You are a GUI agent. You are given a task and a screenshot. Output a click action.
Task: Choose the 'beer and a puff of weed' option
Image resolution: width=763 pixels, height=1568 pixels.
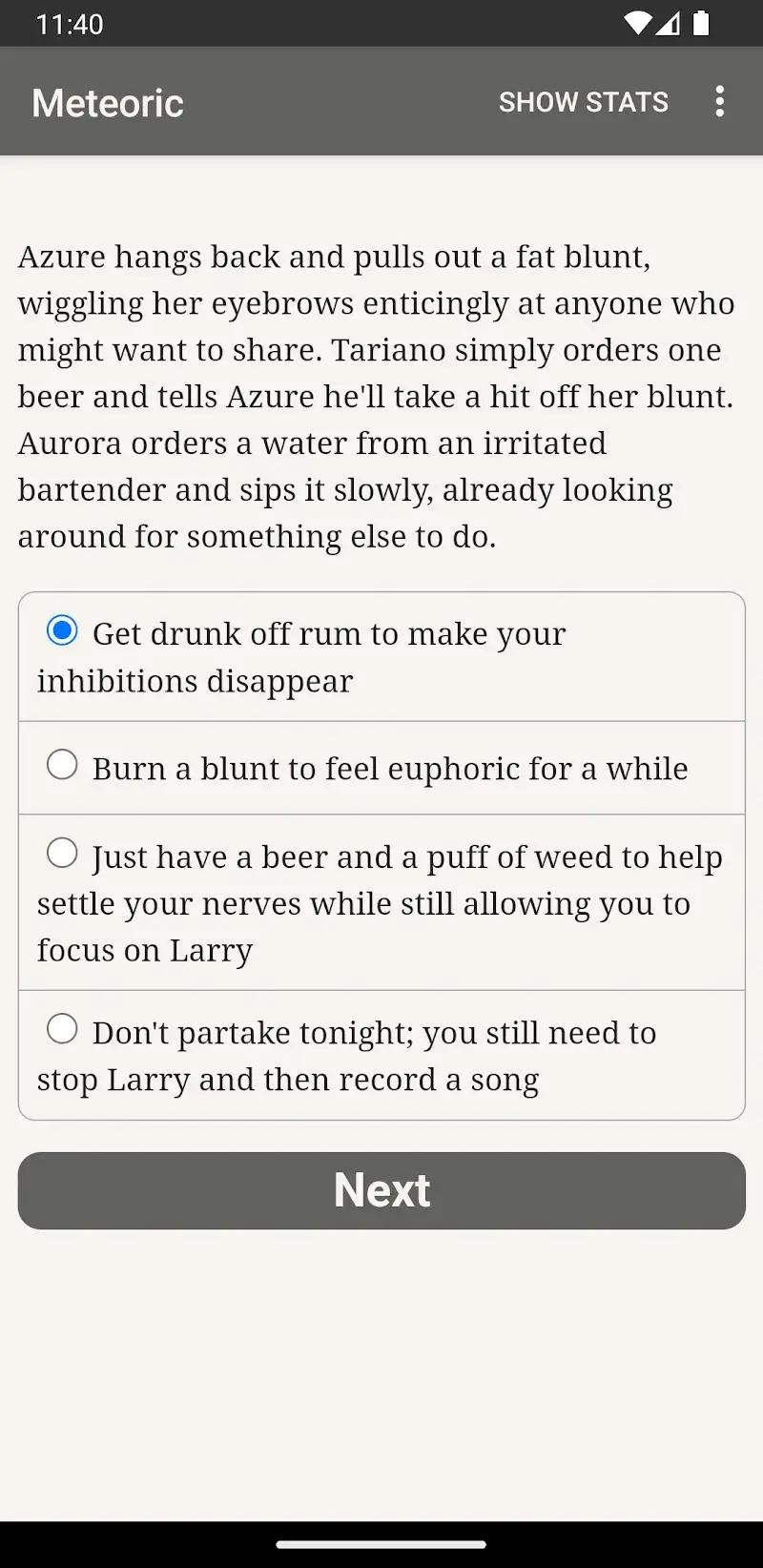pyautogui.click(x=381, y=902)
